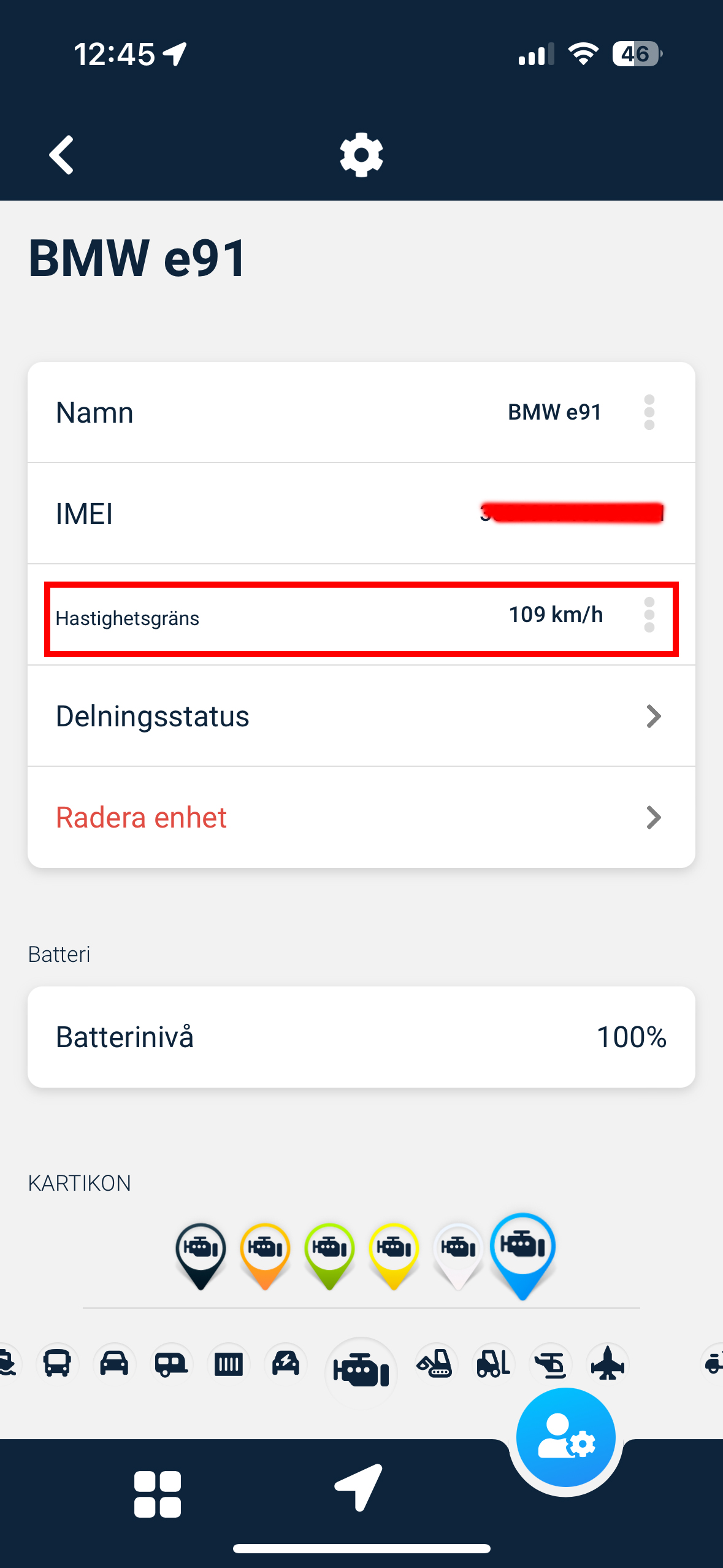723x1568 pixels.
Task: Open the user settings floating button
Action: (x=565, y=1437)
